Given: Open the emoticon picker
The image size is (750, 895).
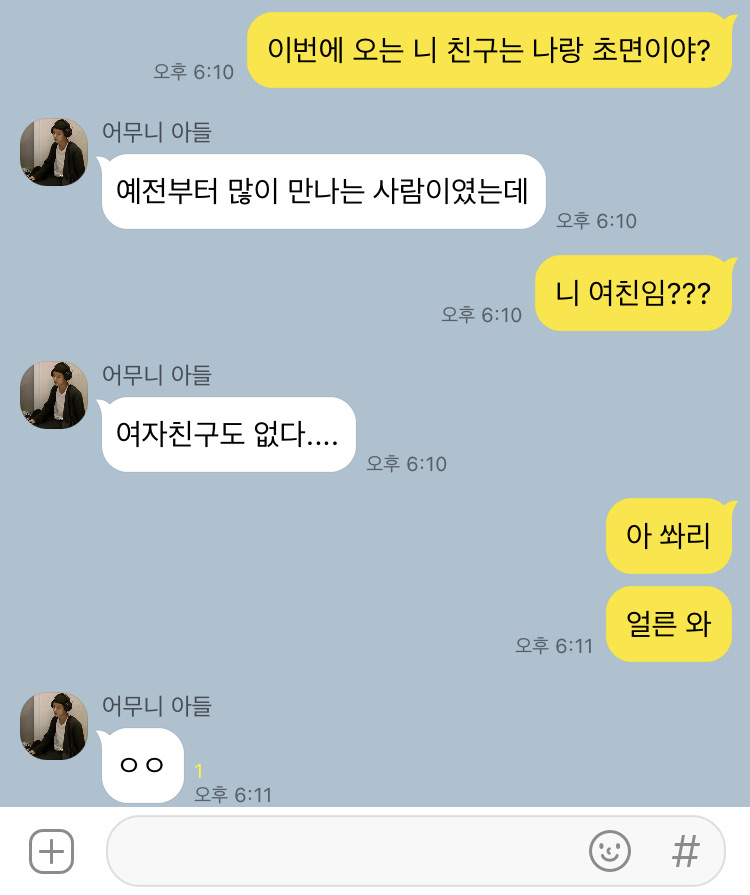Looking at the screenshot, I should click(x=610, y=852).
